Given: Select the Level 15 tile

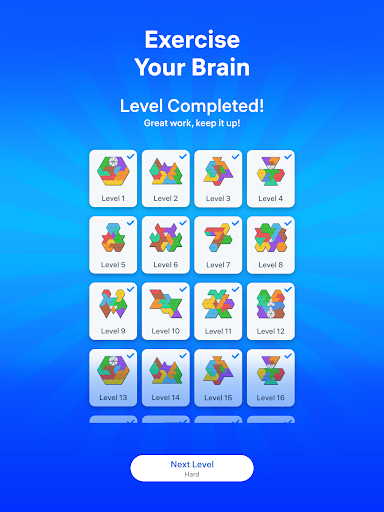Looking at the screenshot, I should (218, 377).
